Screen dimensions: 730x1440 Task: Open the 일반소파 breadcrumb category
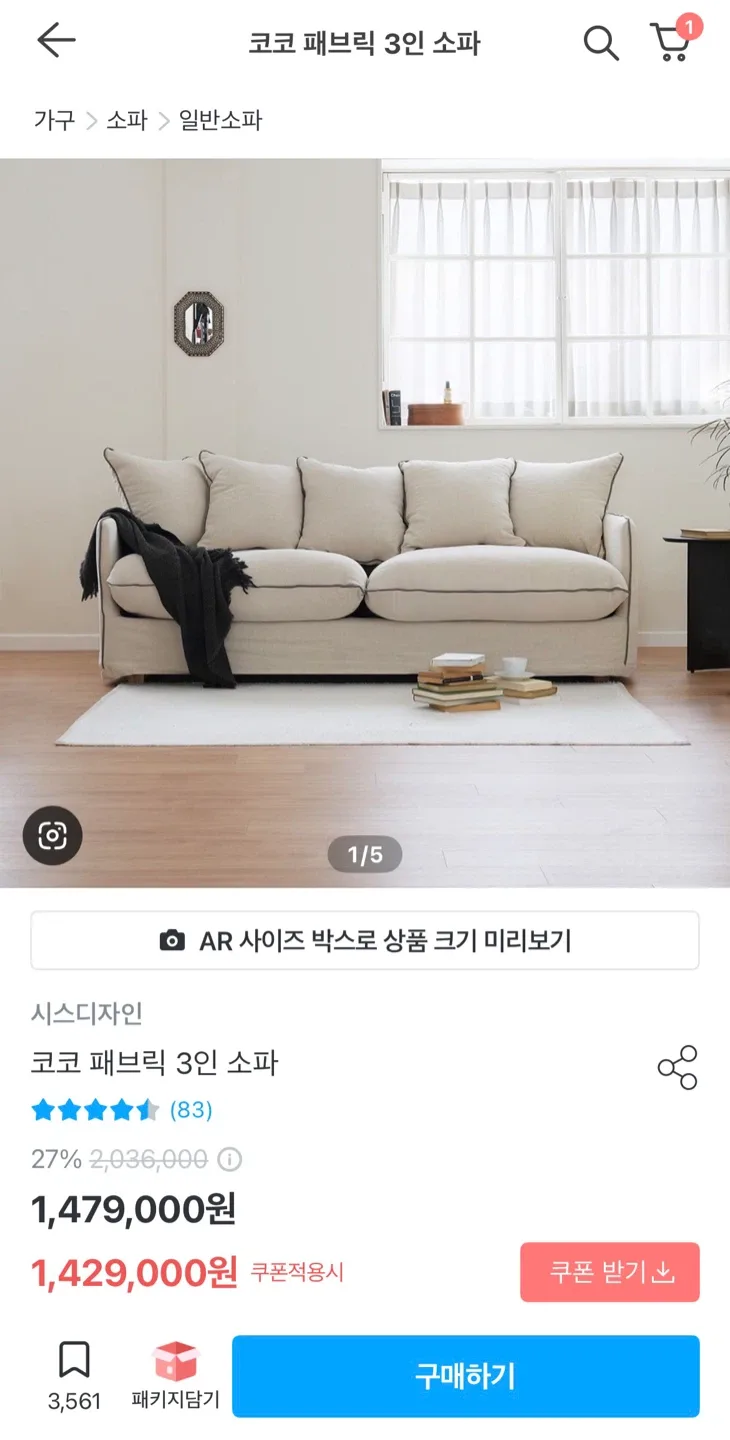pos(220,121)
